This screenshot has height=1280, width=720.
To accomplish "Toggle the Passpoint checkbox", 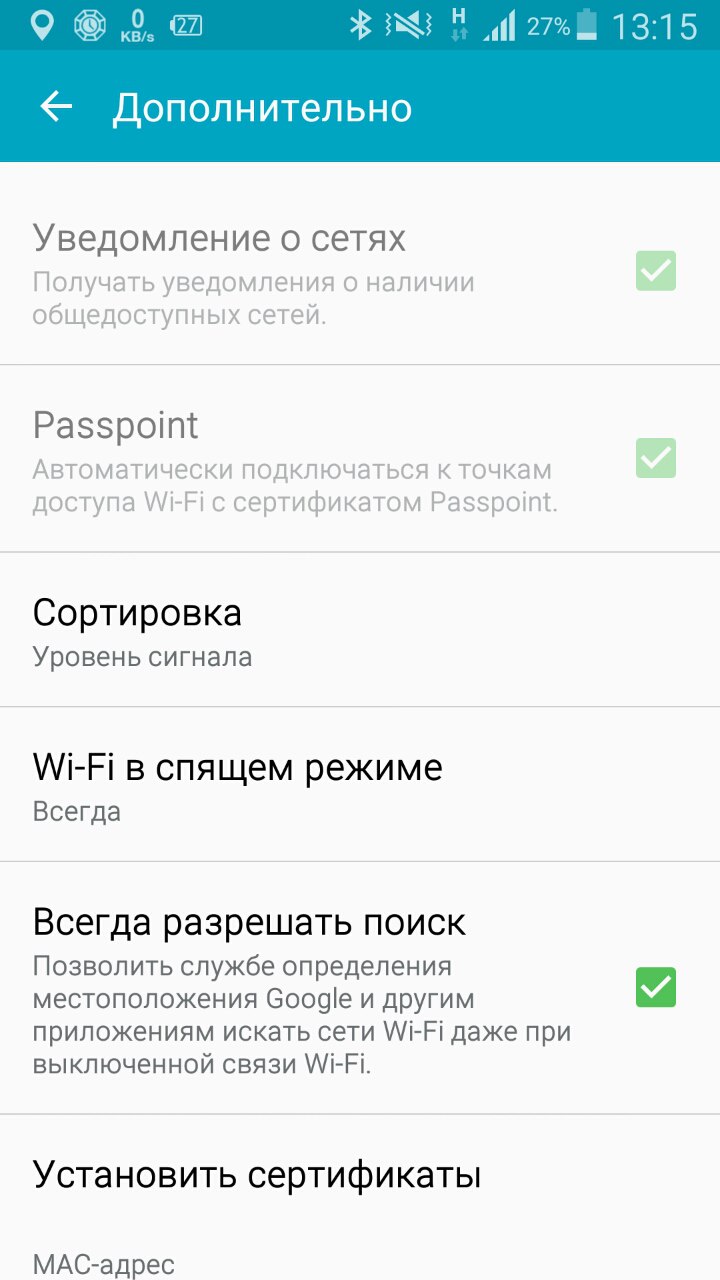I will tap(656, 458).
